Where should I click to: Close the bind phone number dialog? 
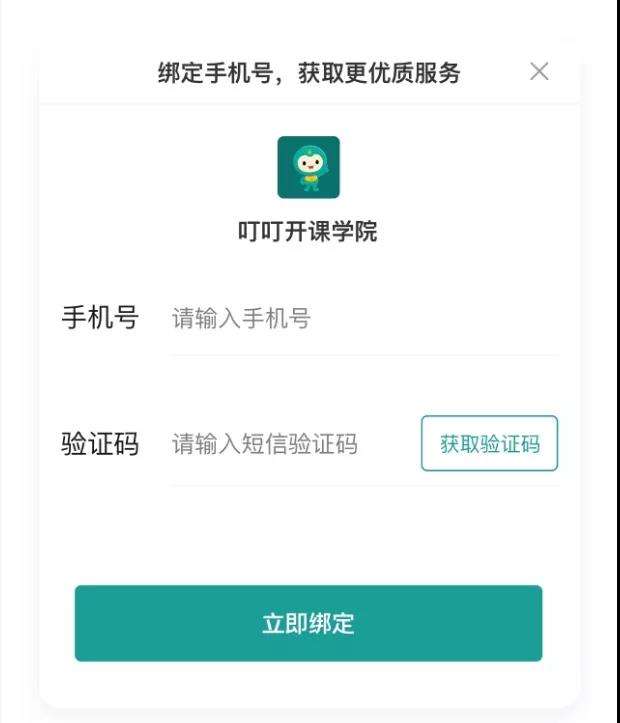539,72
